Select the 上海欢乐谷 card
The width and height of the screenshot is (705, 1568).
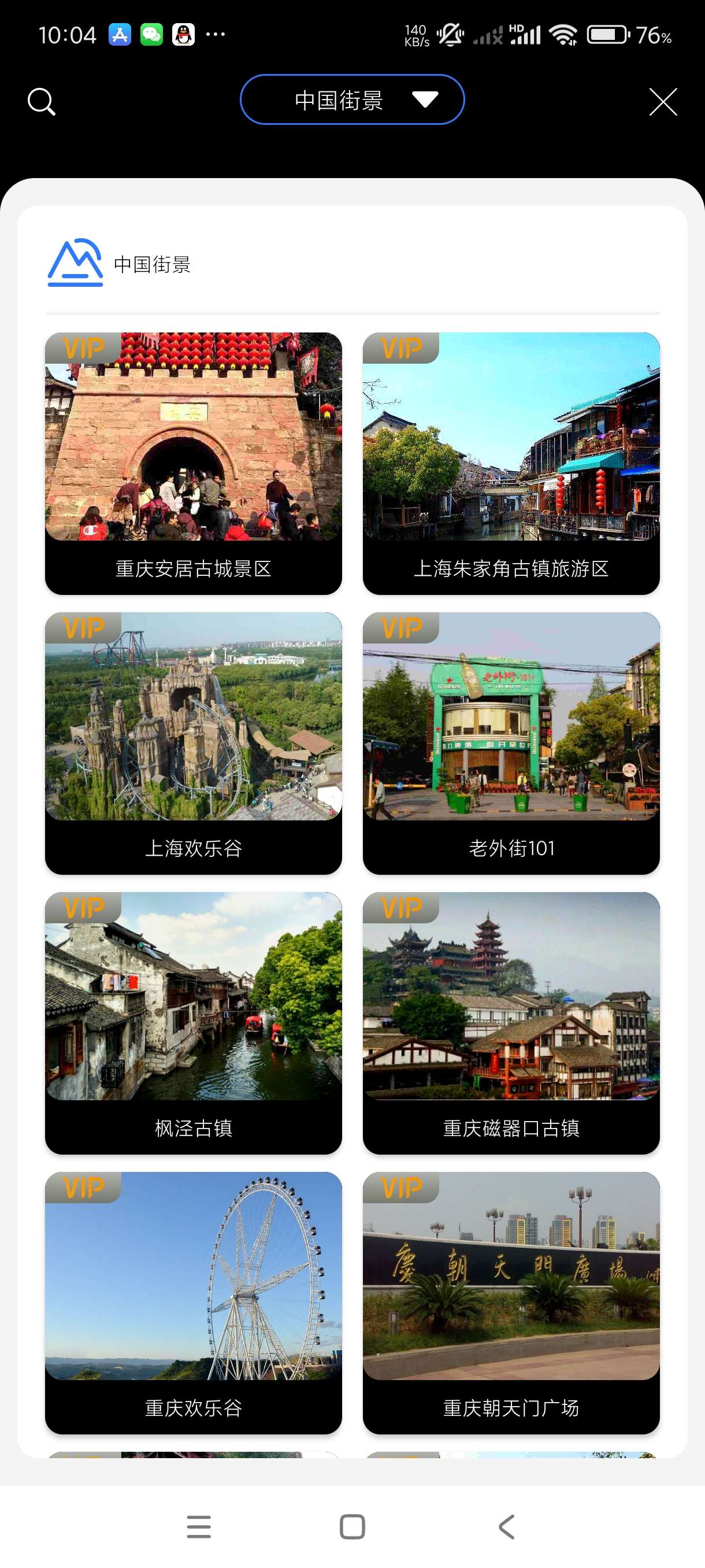click(x=194, y=742)
